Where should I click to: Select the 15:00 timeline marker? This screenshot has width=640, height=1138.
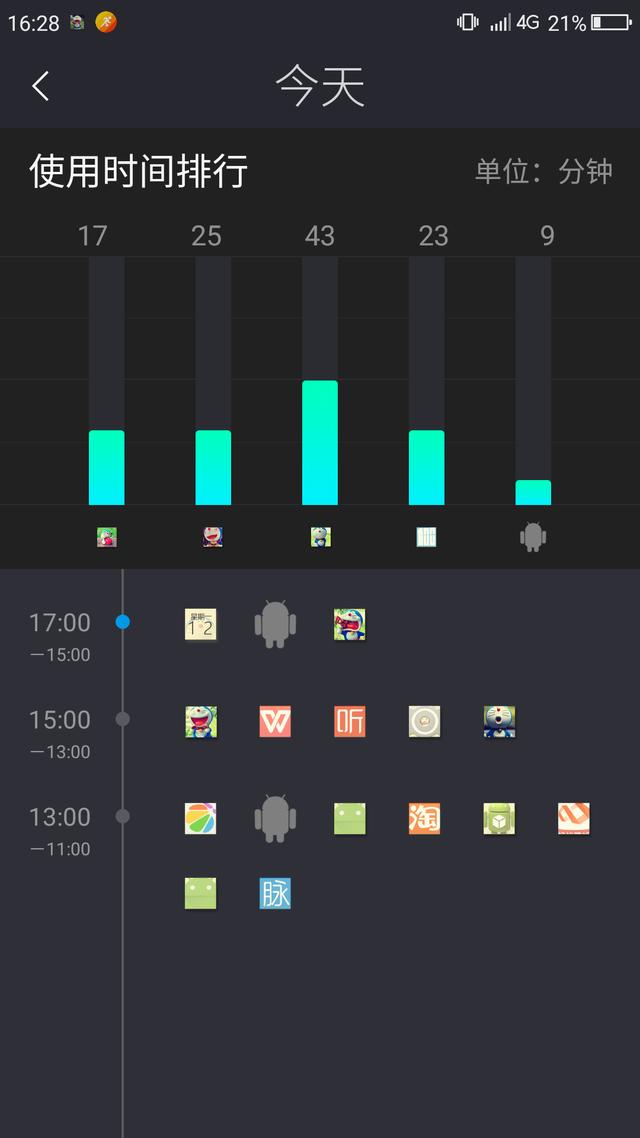(x=122, y=719)
